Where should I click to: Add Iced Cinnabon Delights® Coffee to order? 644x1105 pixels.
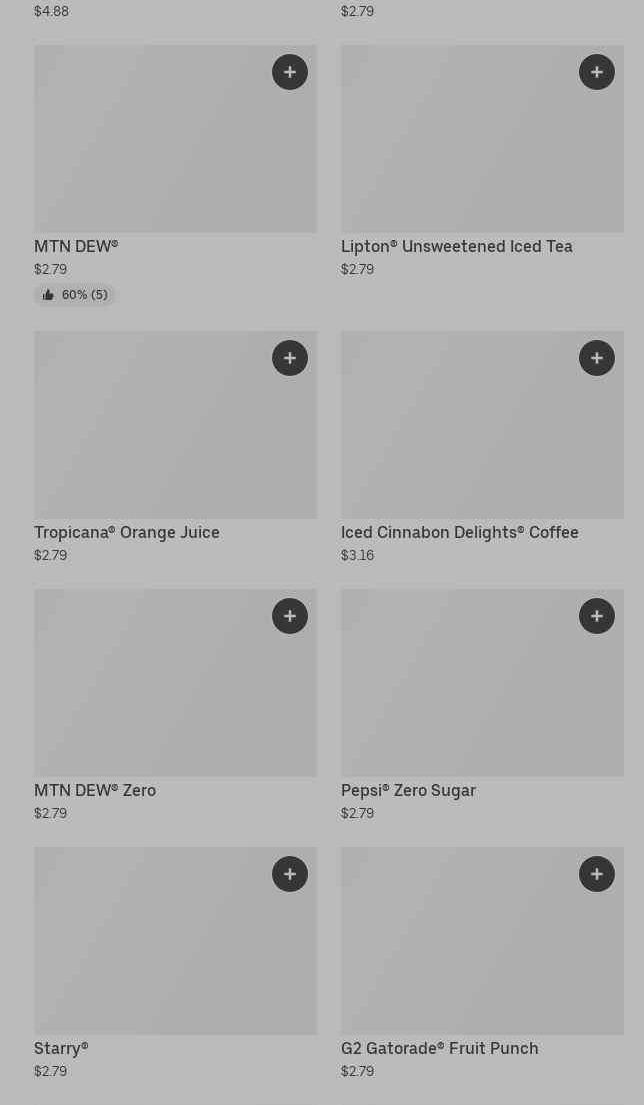coord(597,358)
